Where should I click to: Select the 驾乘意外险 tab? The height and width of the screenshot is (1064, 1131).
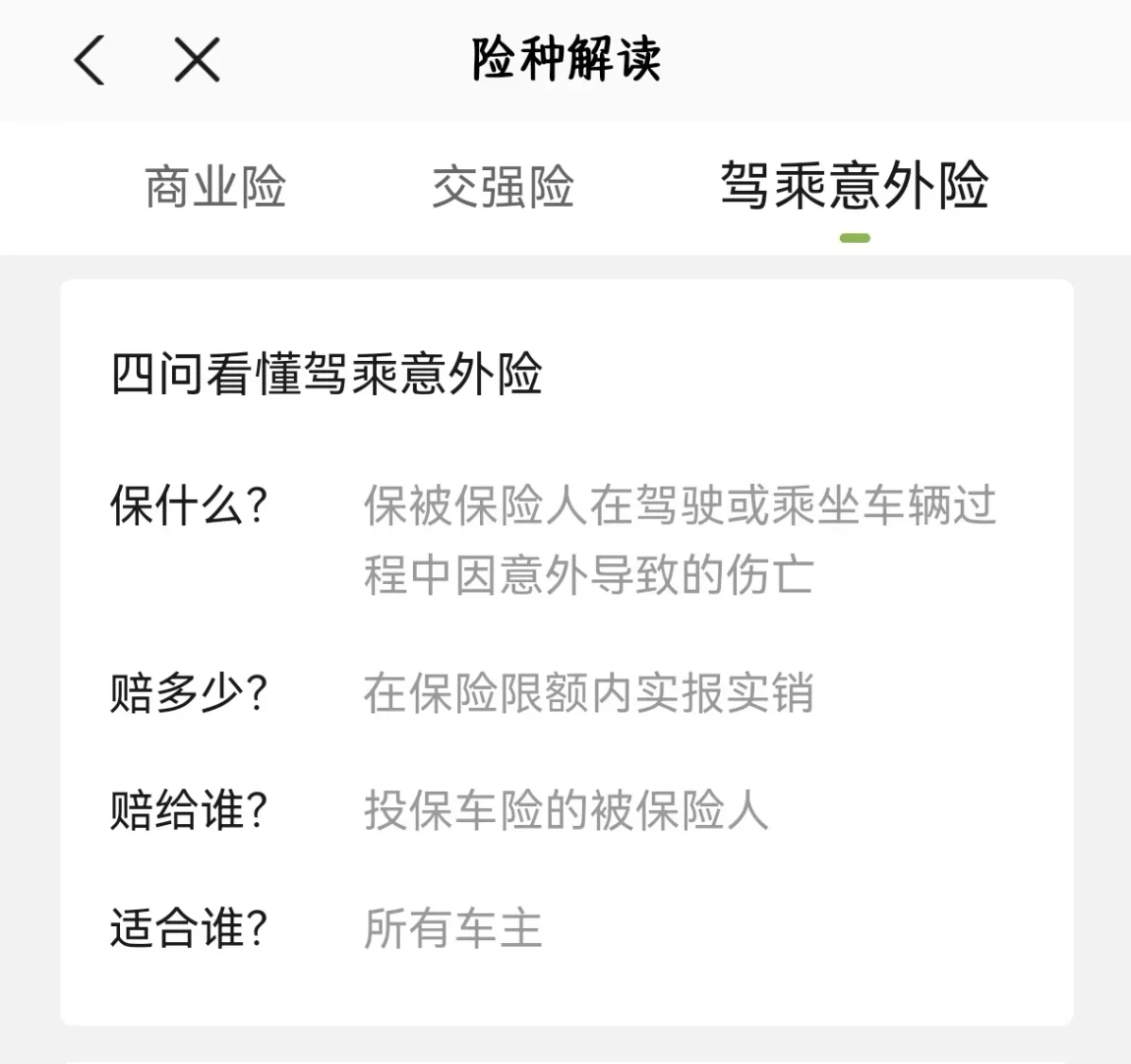click(854, 186)
